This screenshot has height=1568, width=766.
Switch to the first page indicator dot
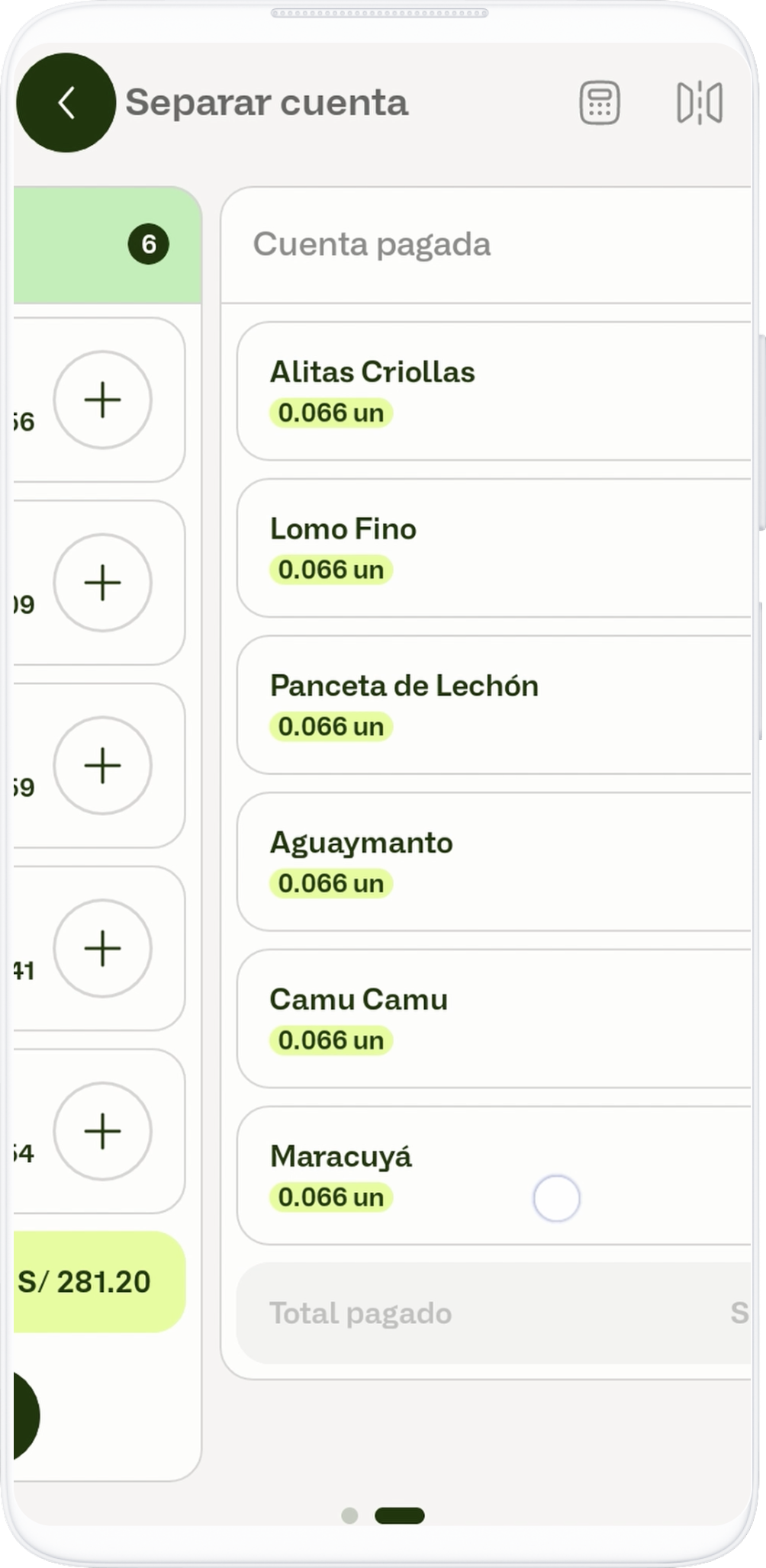coord(349,1515)
